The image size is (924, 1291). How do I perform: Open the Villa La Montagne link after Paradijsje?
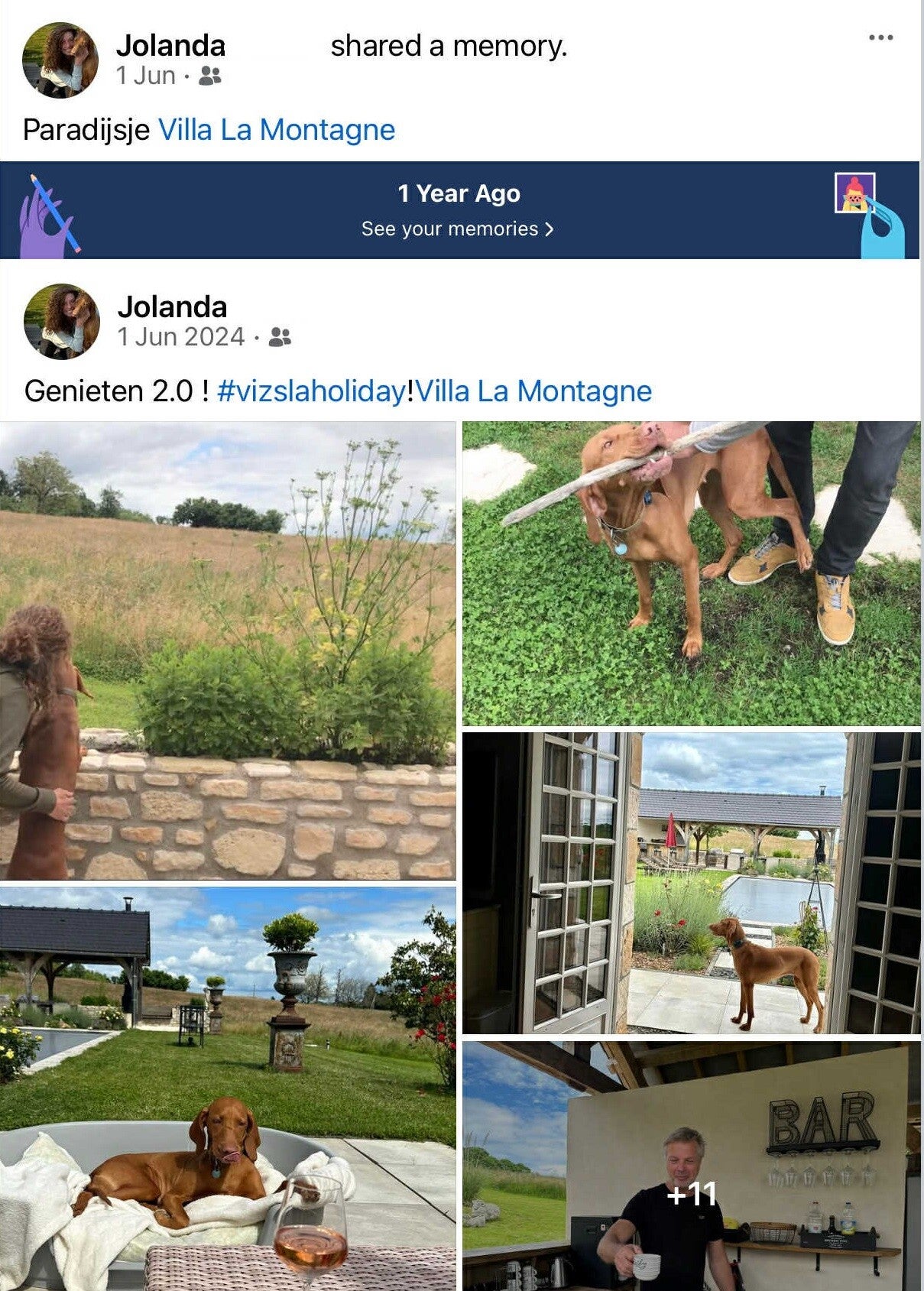click(x=276, y=130)
